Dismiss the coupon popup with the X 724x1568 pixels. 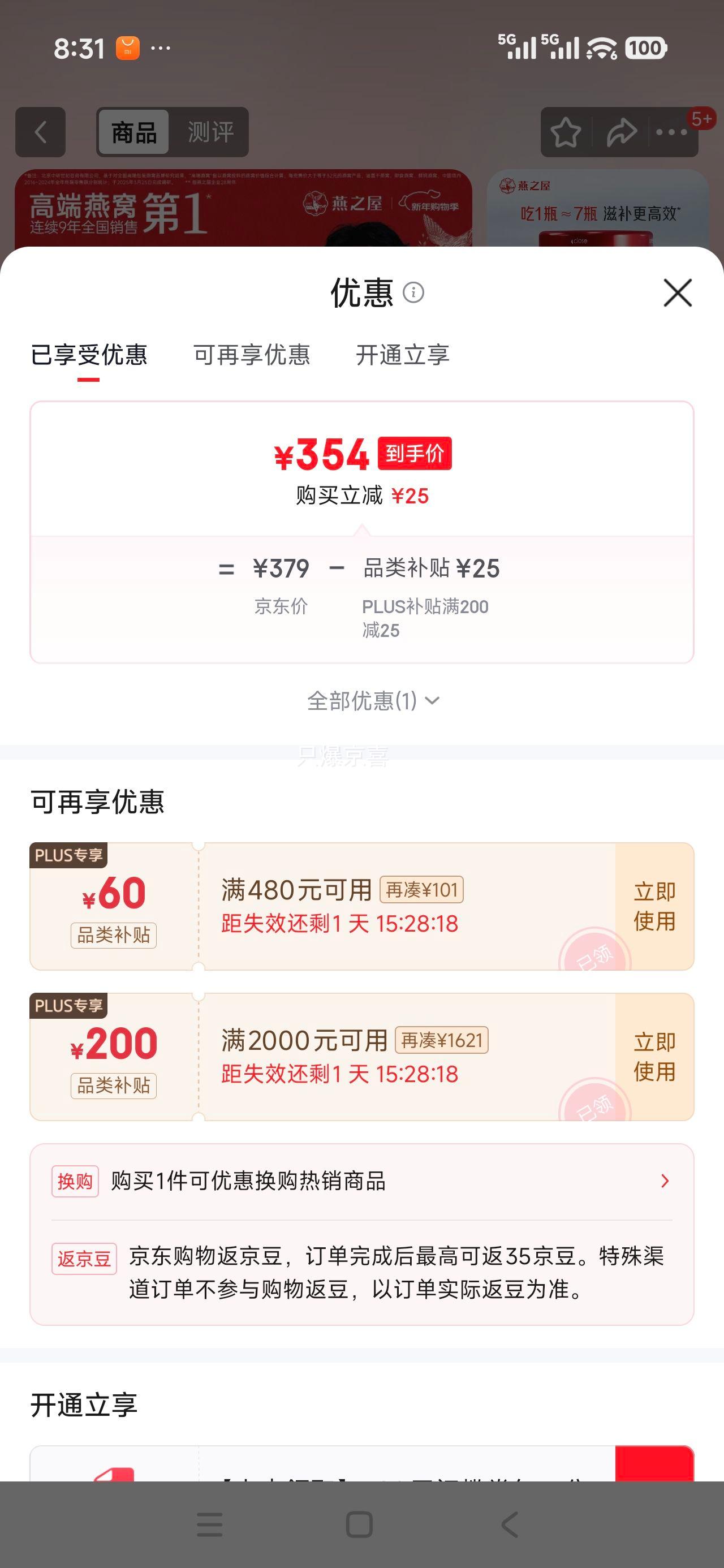pos(678,294)
